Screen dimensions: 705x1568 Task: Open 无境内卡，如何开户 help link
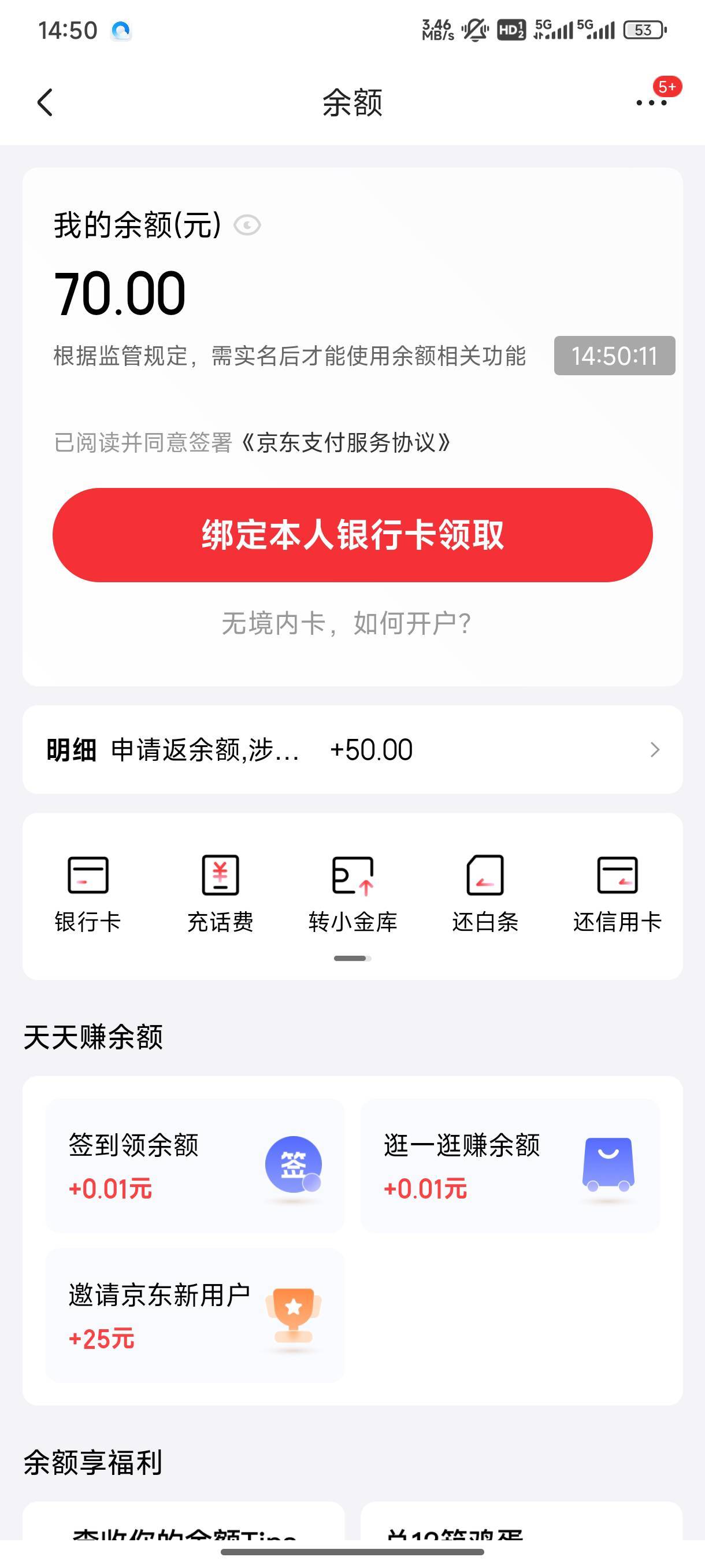coord(347,623)
